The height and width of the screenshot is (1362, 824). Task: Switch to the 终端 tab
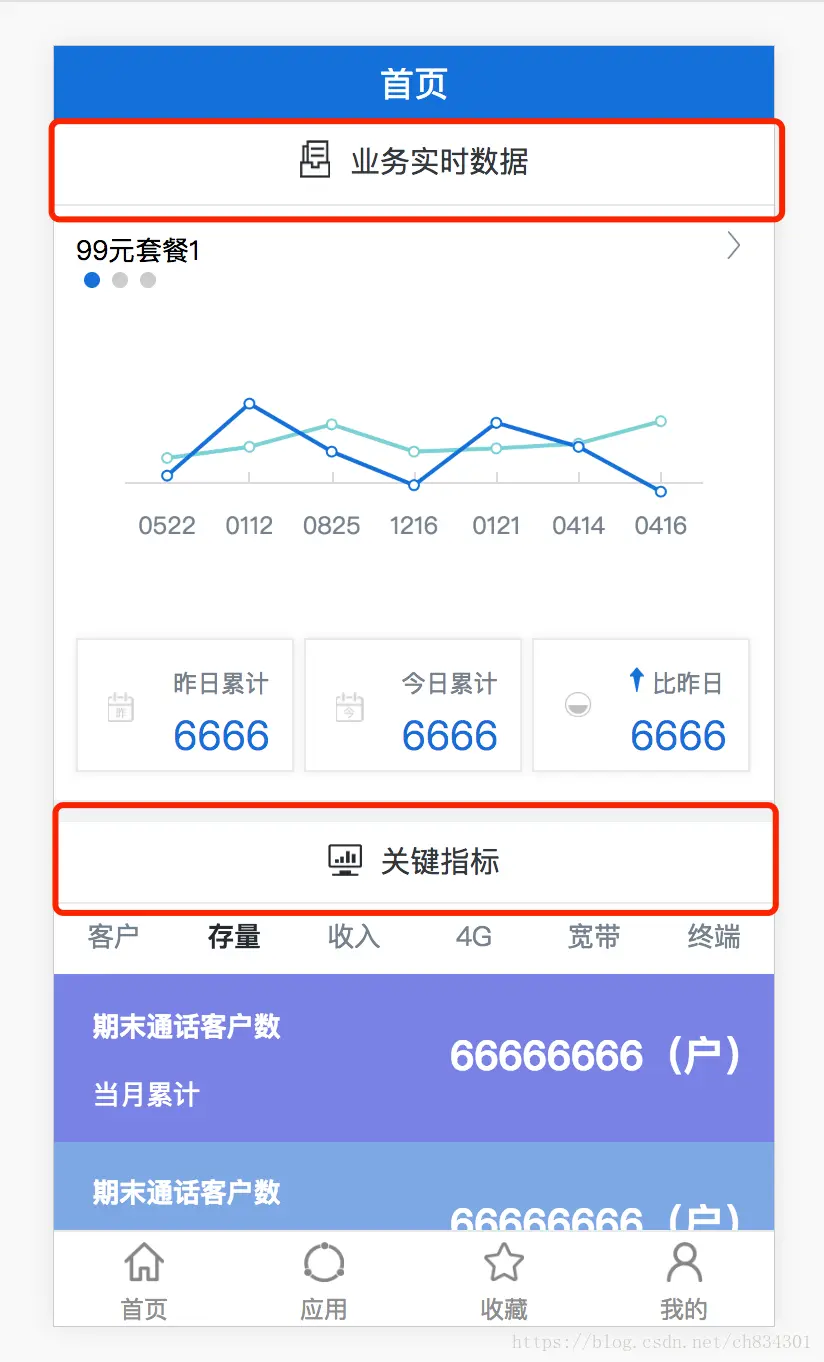click(714, 937)
